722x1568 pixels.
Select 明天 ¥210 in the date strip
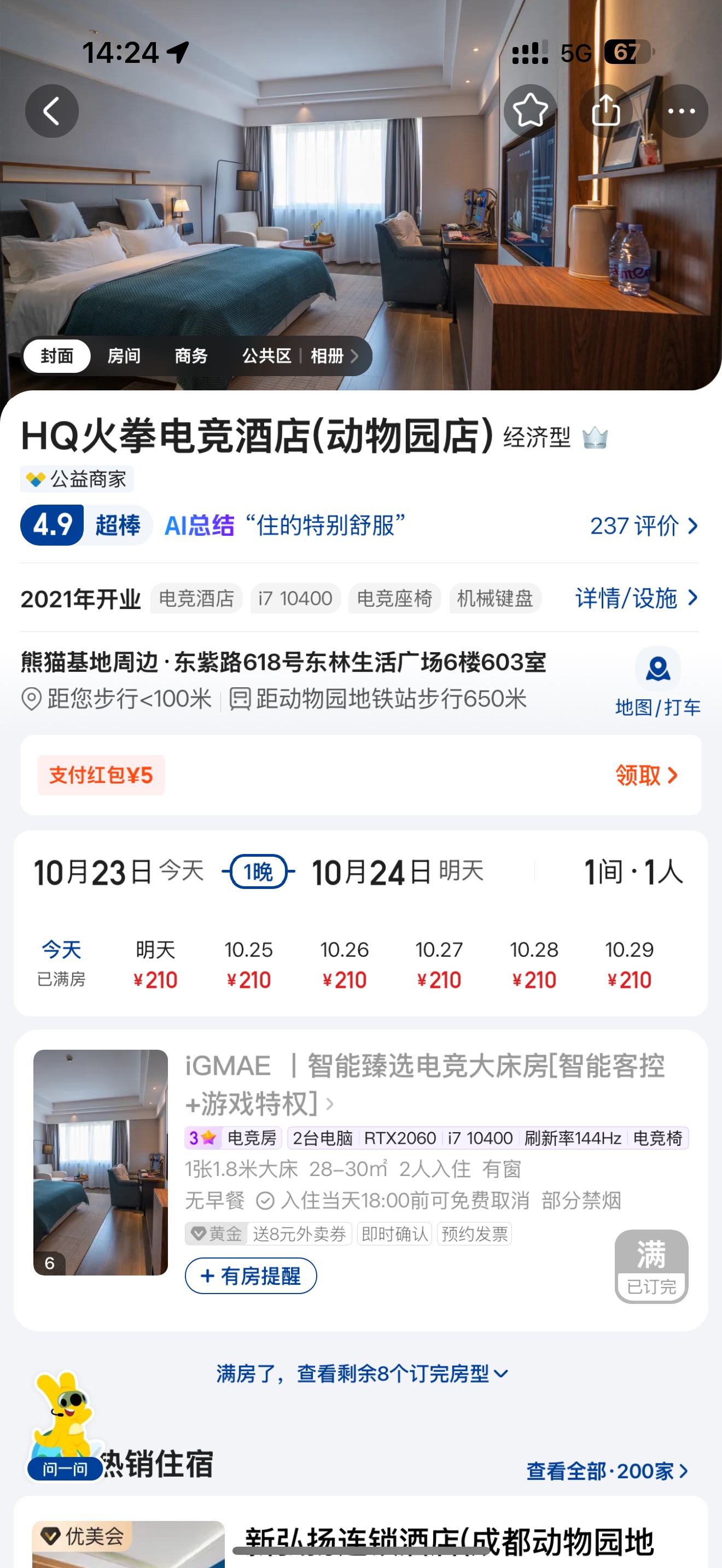click(155, 964)
